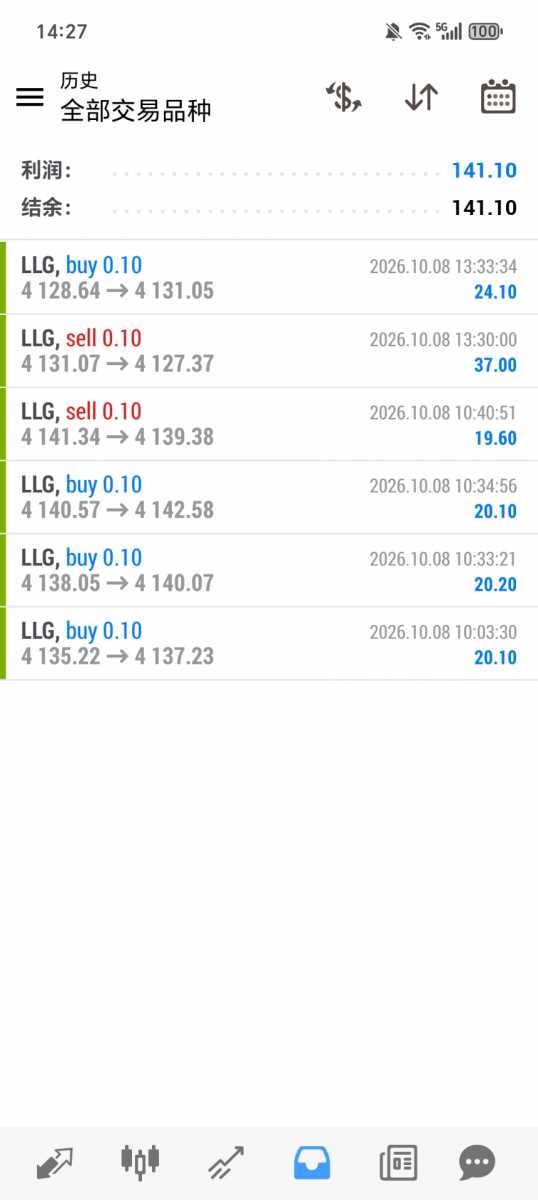Open the LLG buy trade with 20.20 profit
Screen dimensions: 538x1200
click(x=269, y=570)
